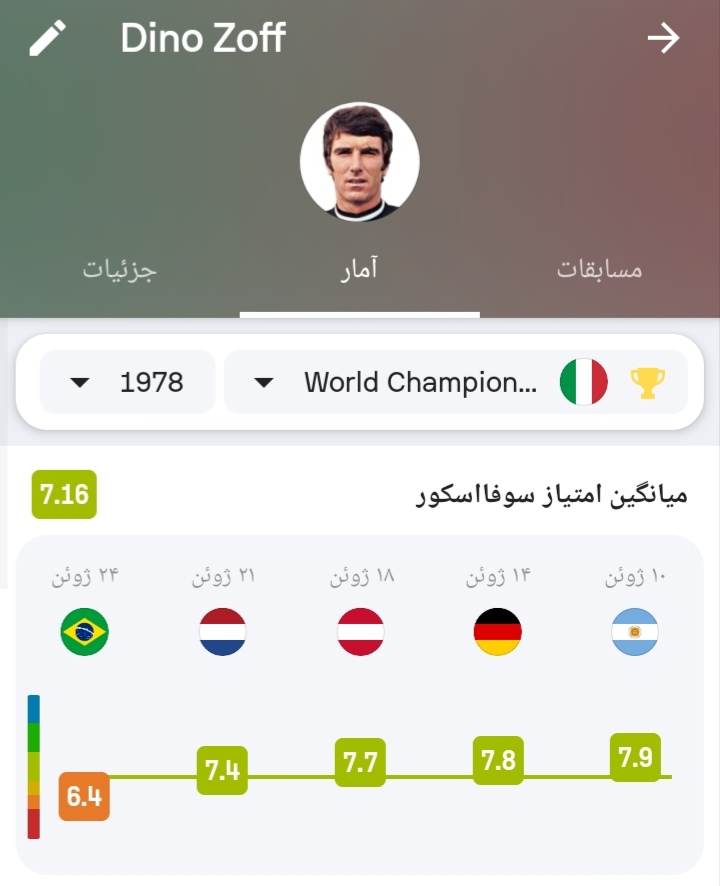This screenshot has height=886, width=720.
Task: Select the آمار tab
Action: click(359, 270)
